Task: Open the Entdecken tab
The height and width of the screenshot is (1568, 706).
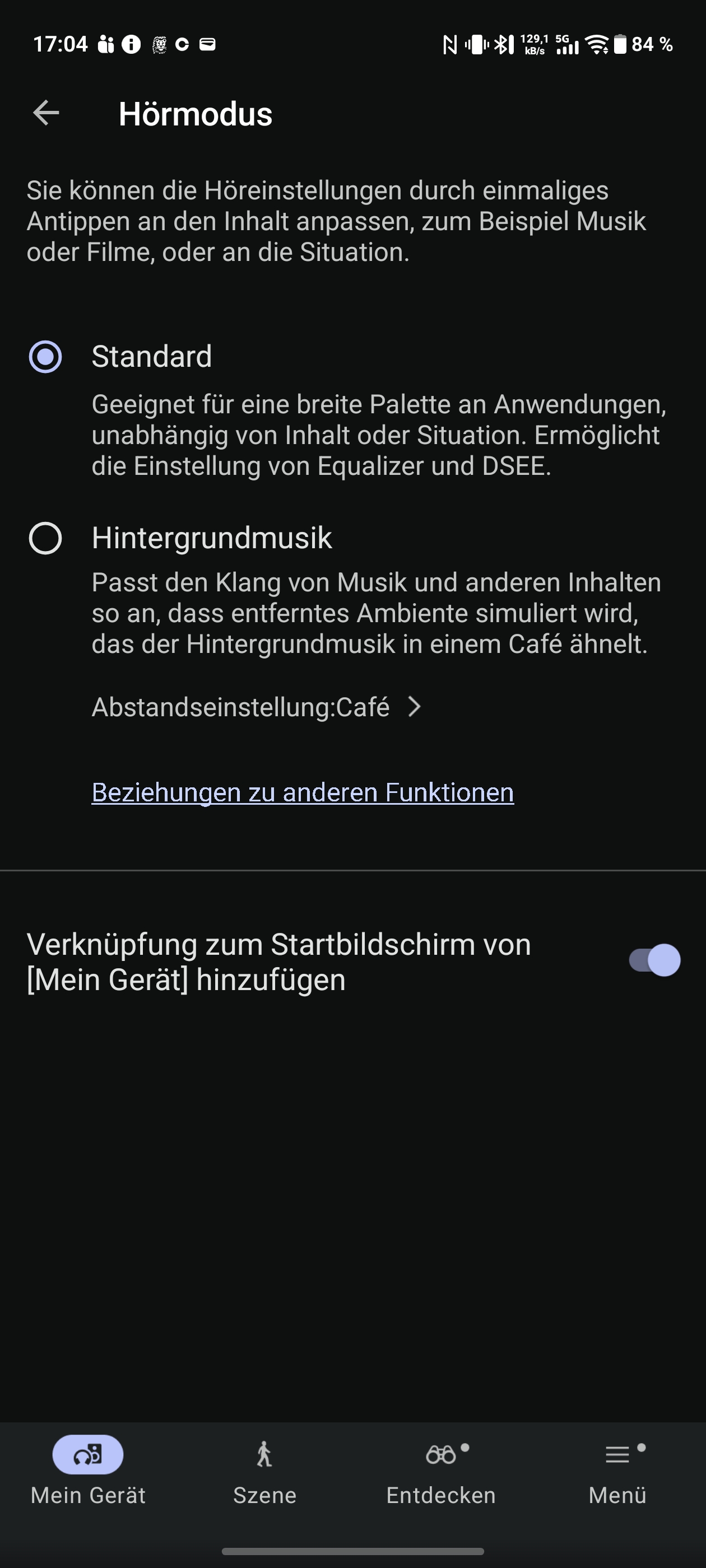Action: click(x=441, y=1468)
